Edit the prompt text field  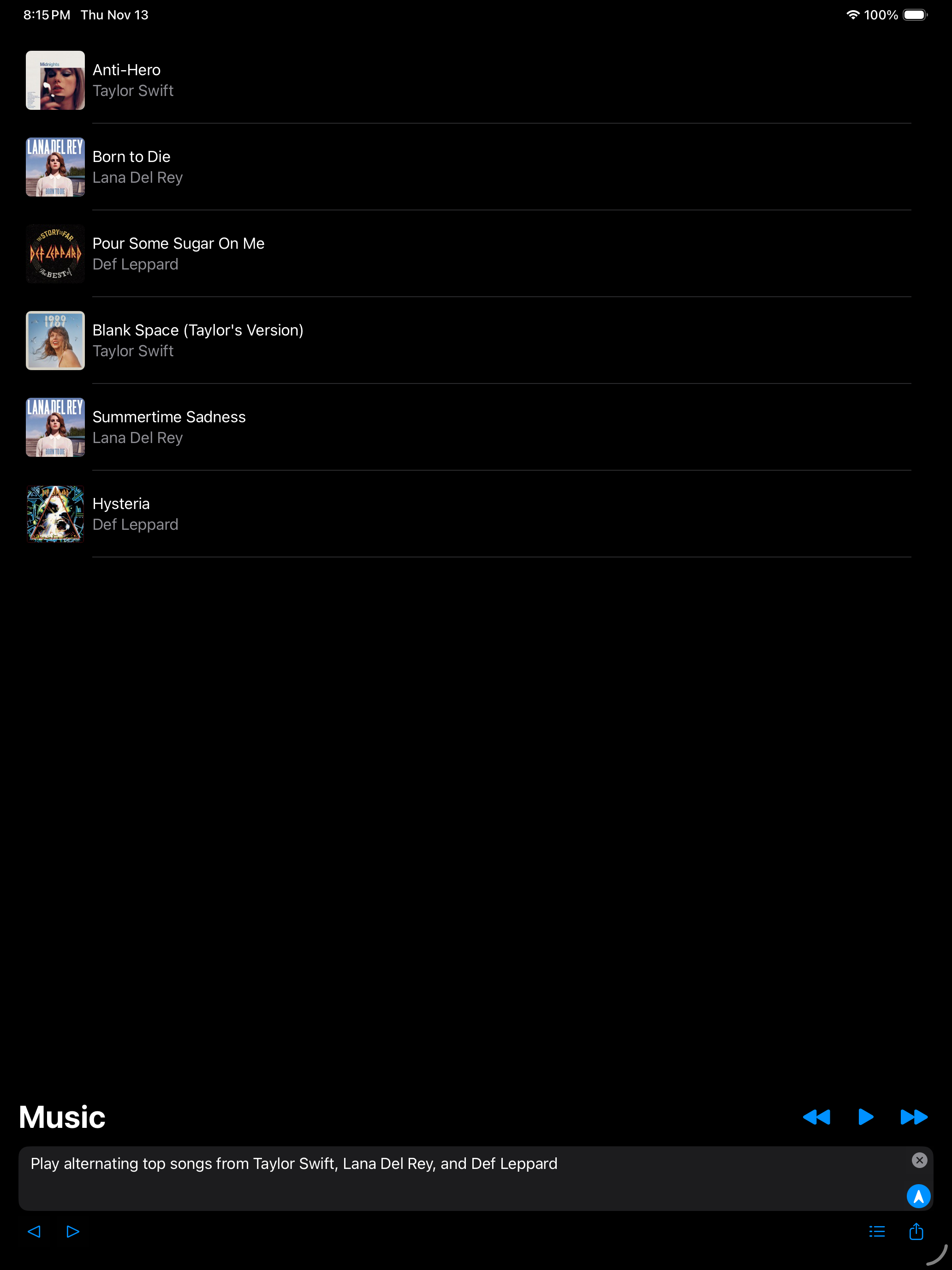459,1177
